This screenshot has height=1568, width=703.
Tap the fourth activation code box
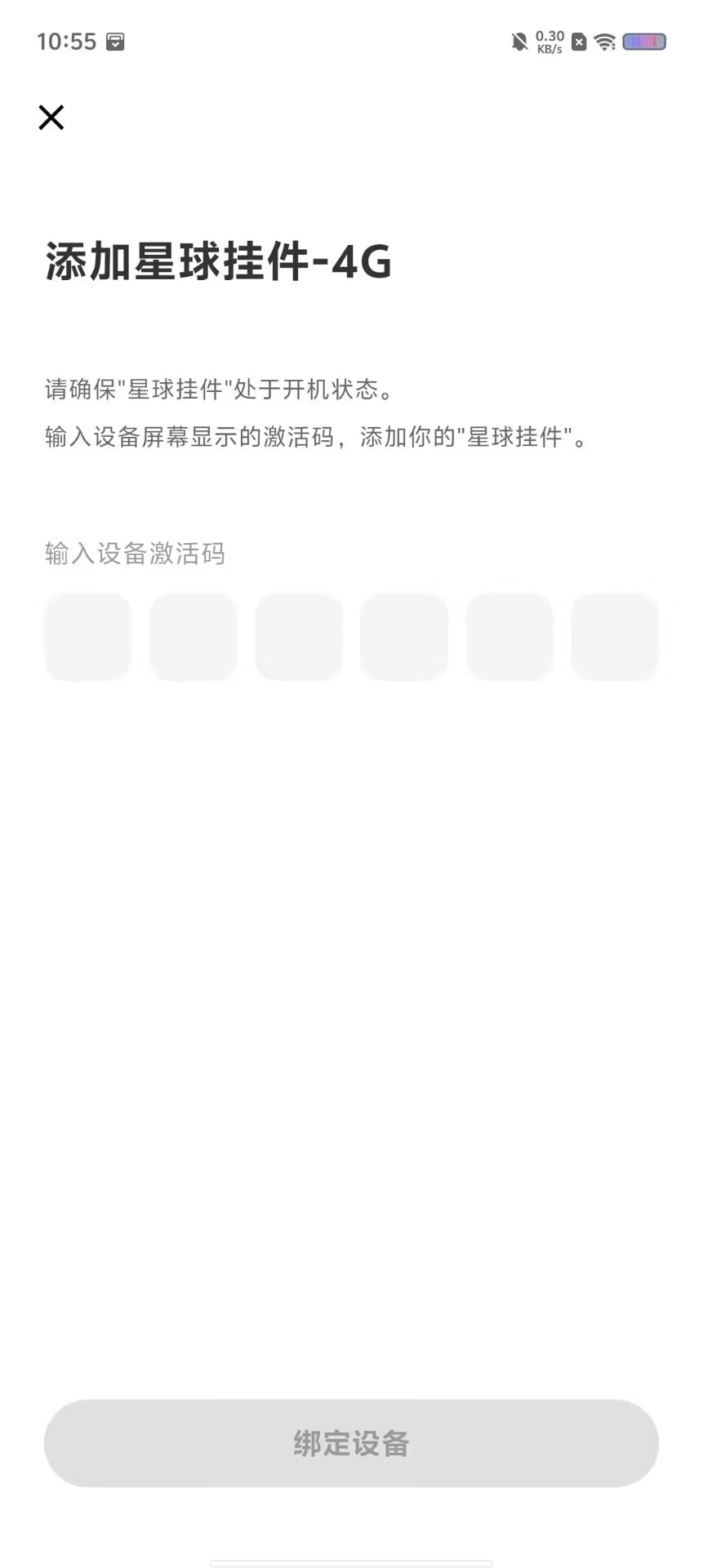coord(404,637)
